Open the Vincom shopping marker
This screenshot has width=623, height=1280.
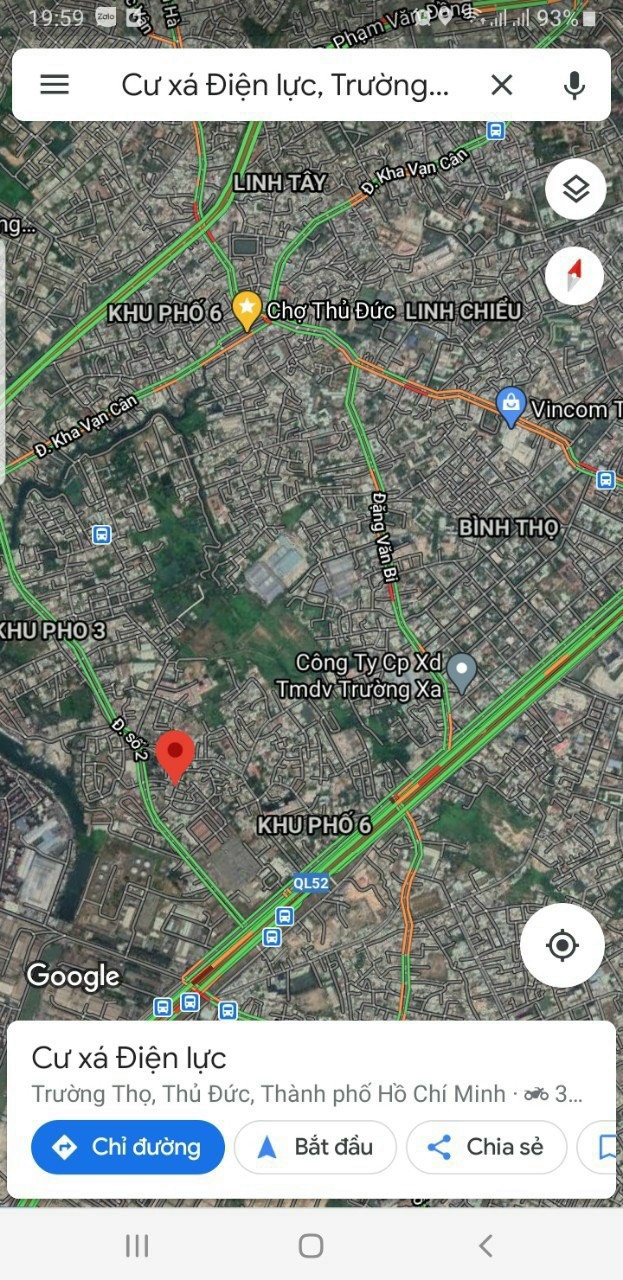click(x=511, y=406)
